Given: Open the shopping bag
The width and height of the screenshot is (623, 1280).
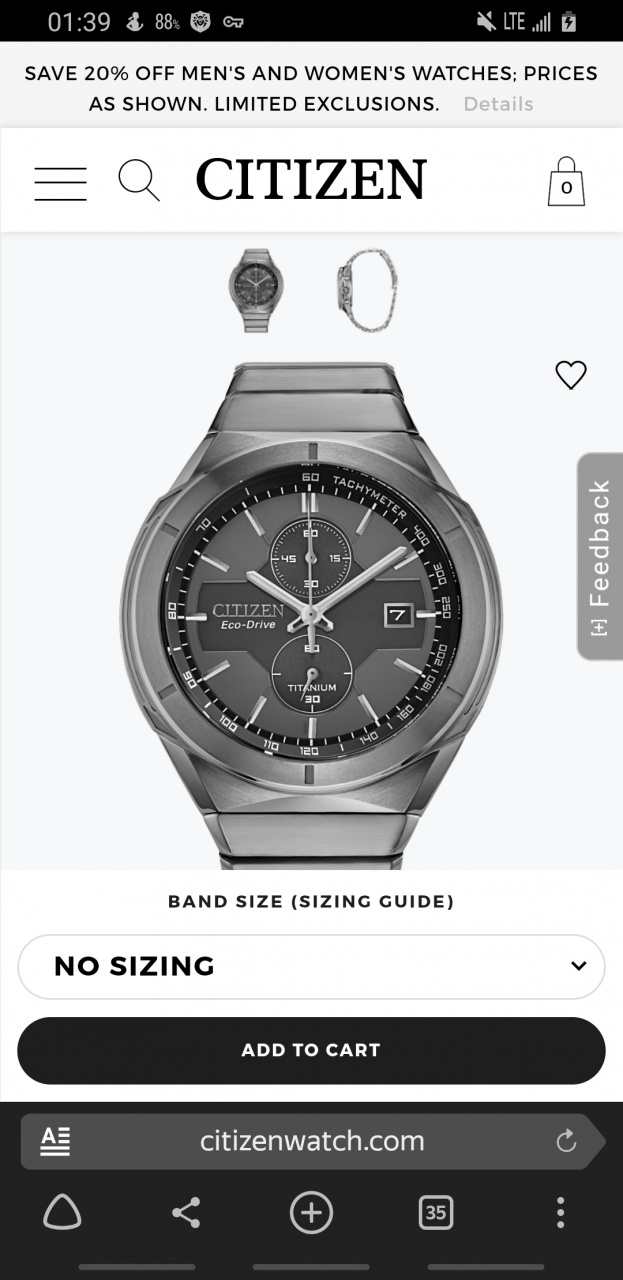Looking at the screenshot, I should coord(566,182).
